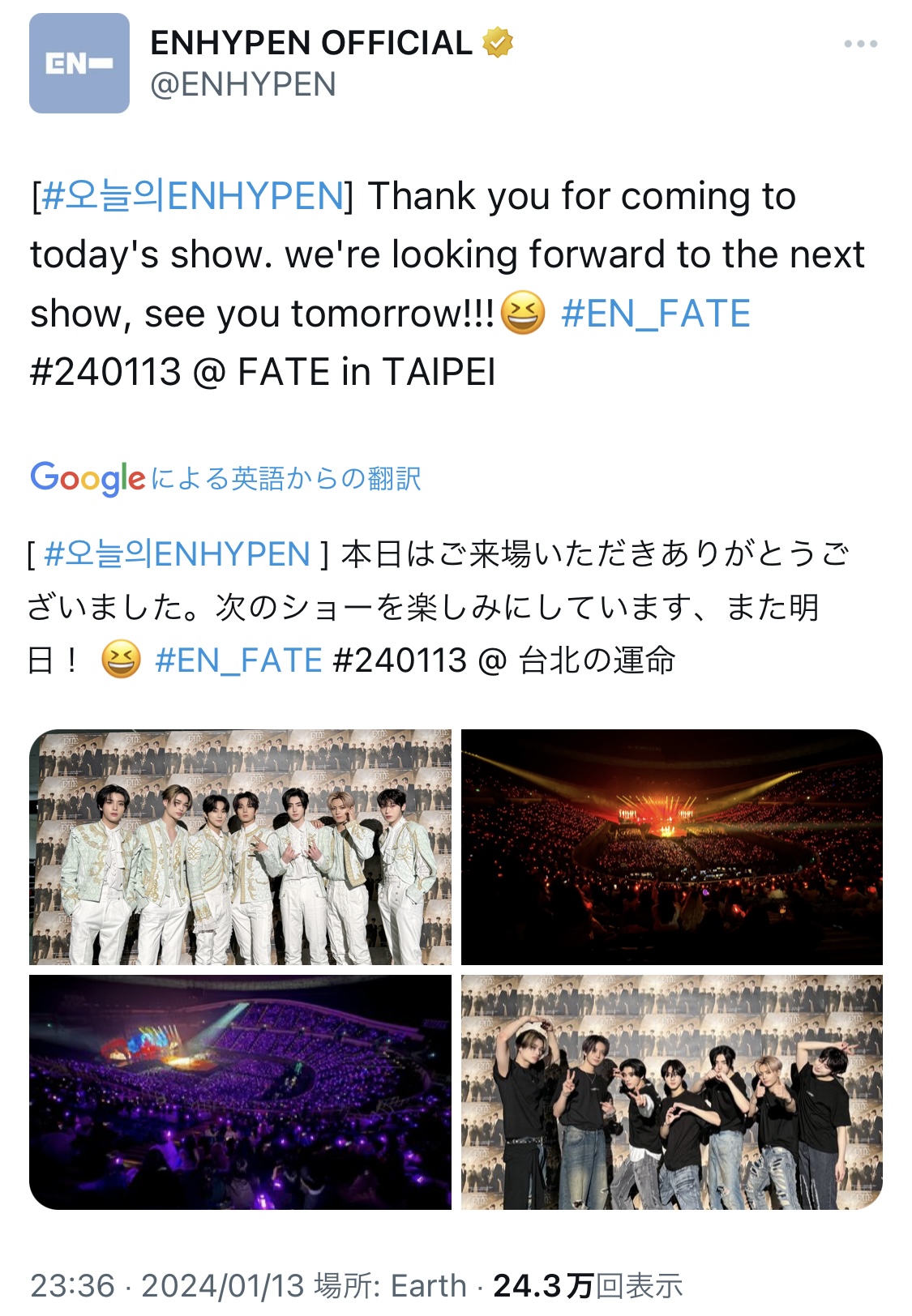The height and width of the screenshot is (1316, 912).
Task: View the red-lit concert arena photo
Action: tap(671, 847)
